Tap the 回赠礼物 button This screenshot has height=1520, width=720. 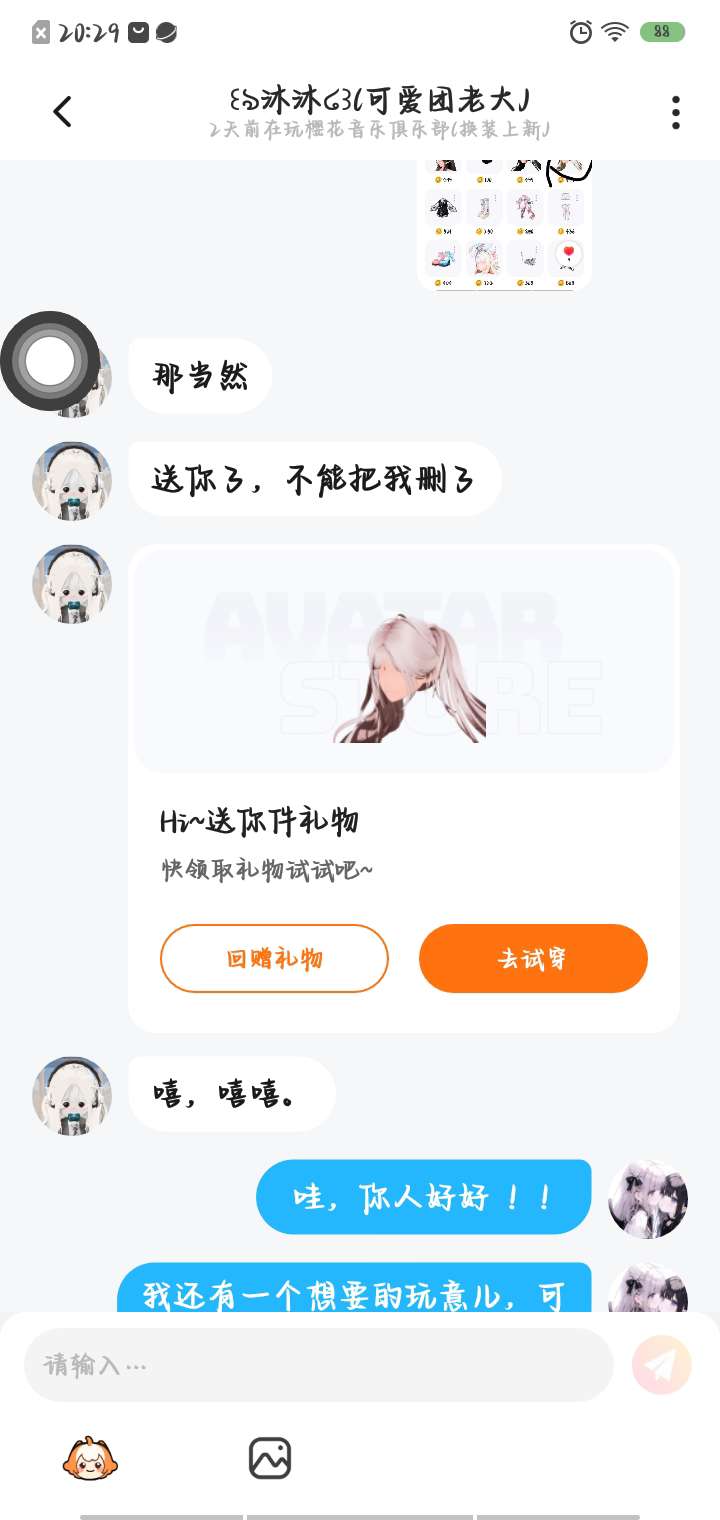[x=274, y=958]
